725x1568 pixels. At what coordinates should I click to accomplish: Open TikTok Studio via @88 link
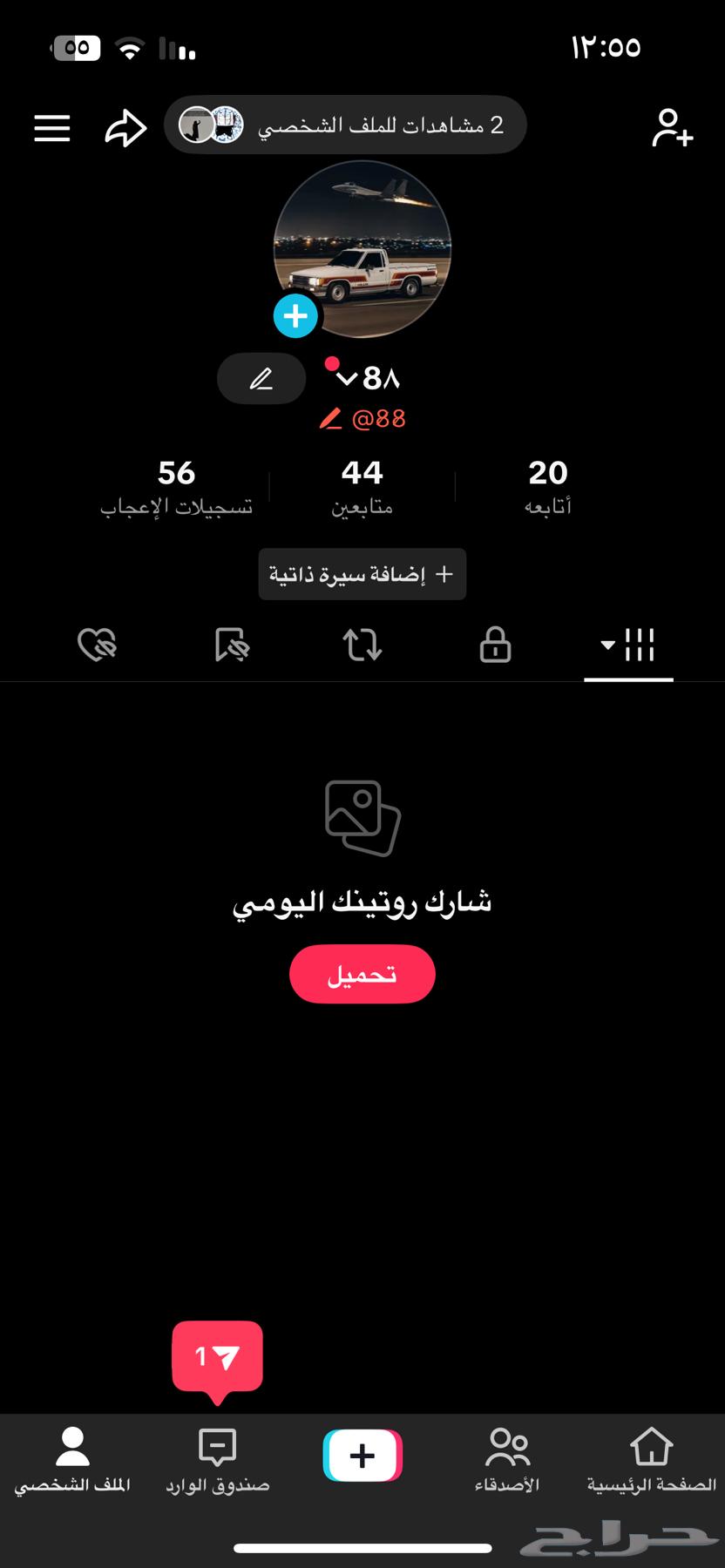pos(362,418)
